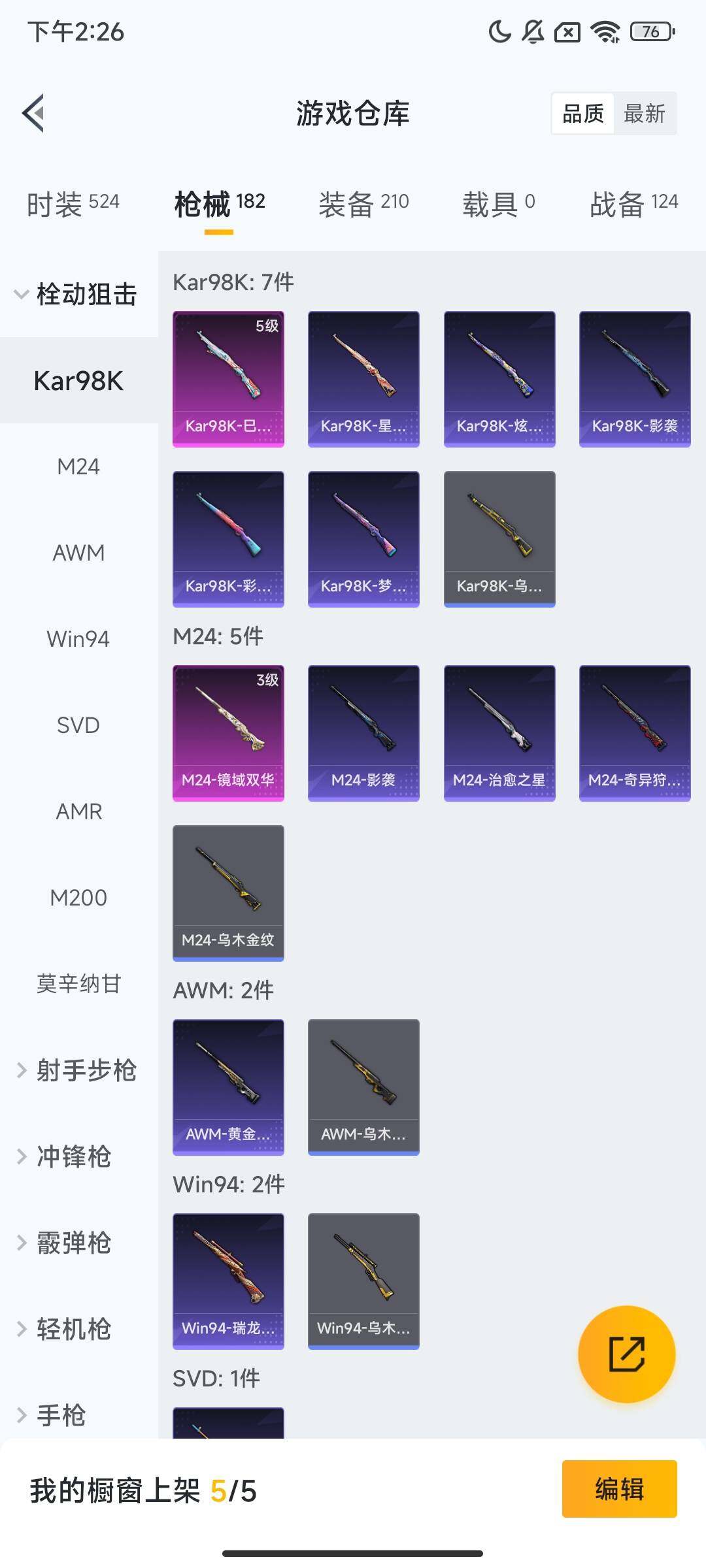Expand the 冲锋枪 category

[65, 1156]
